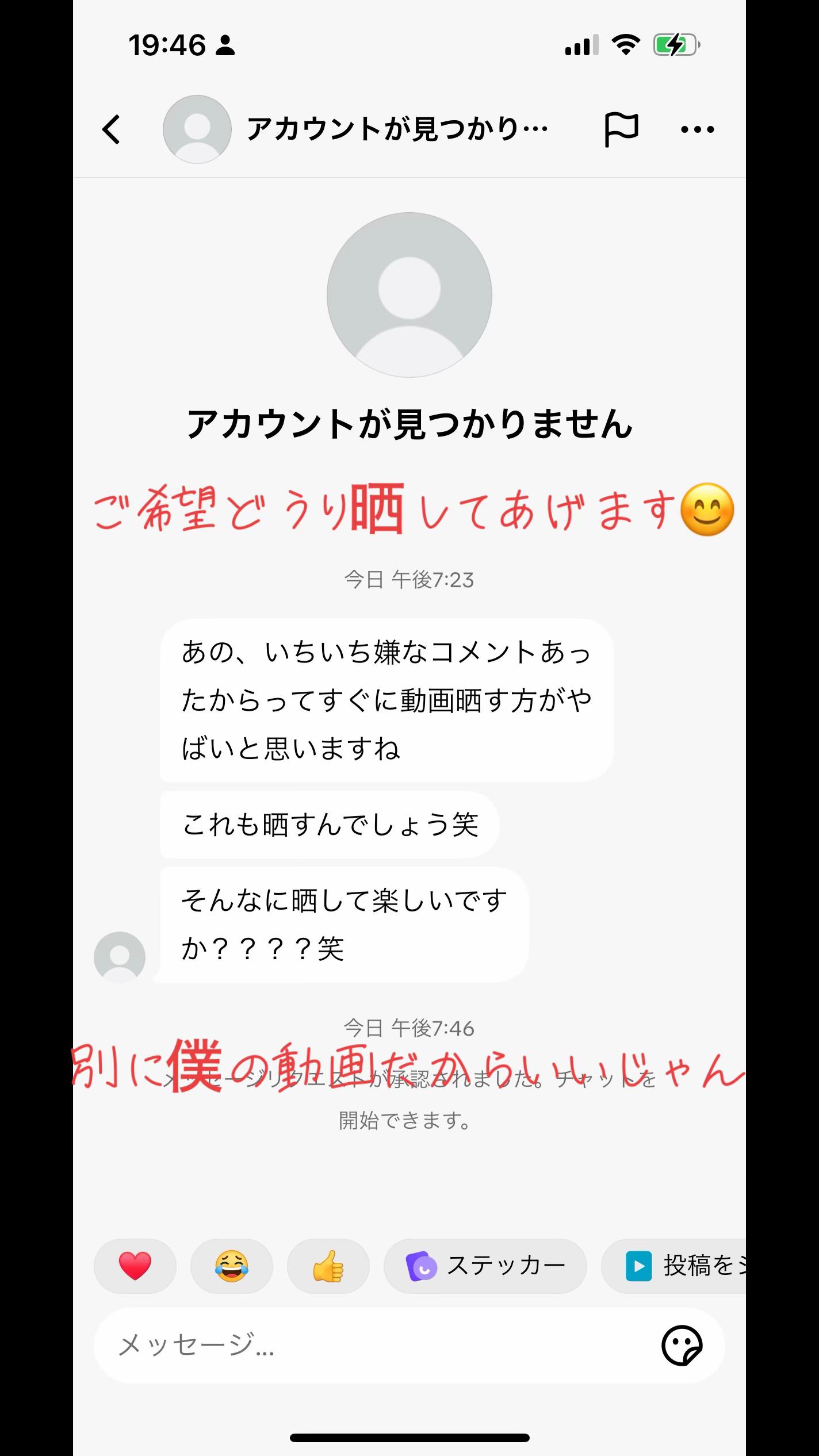Open the emoji sticker icon in message box
This screenshot has width=819, height=1456.
pos(682,1345)
